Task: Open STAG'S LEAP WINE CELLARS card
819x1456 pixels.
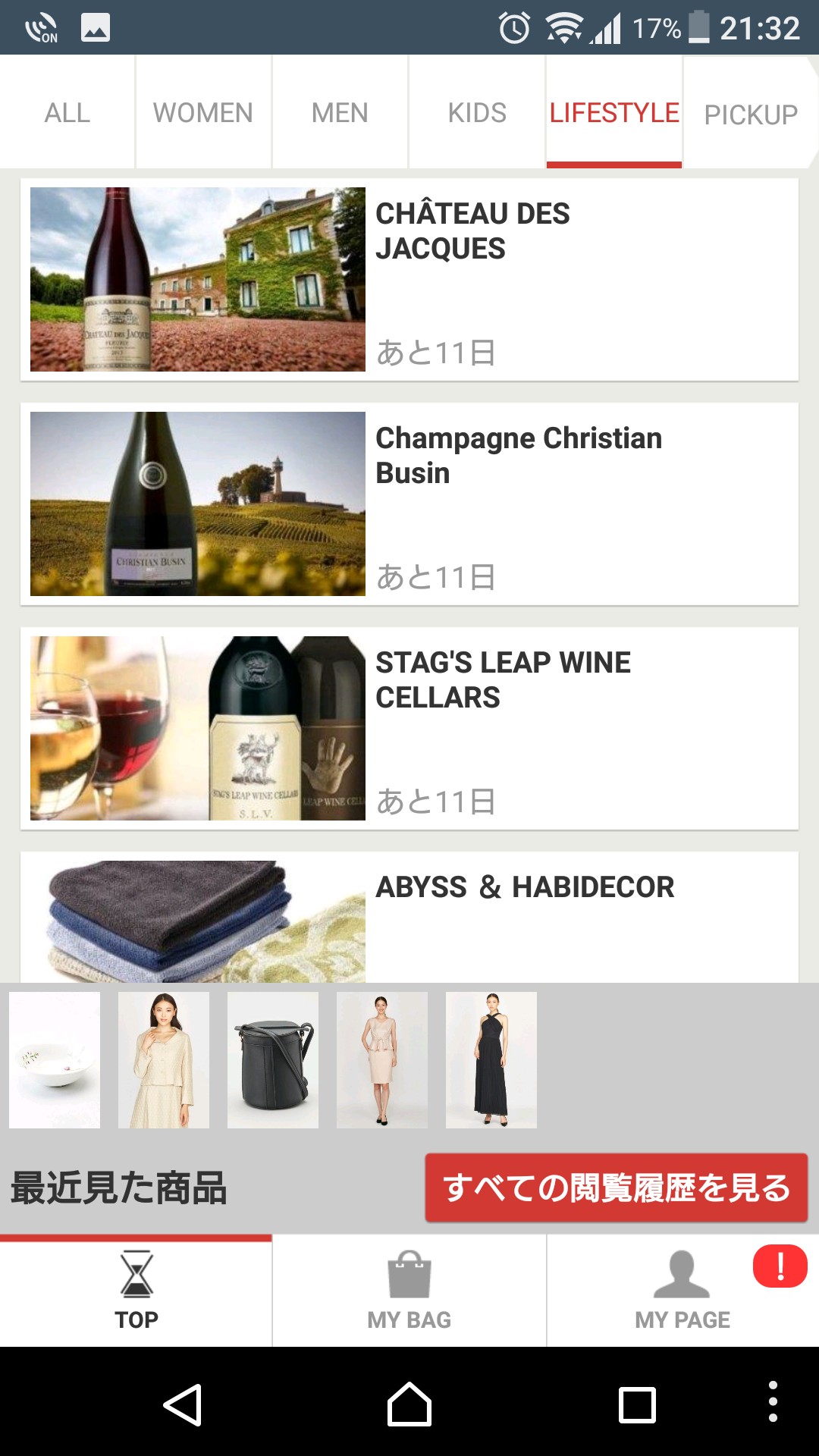Action: coord(409,728)
